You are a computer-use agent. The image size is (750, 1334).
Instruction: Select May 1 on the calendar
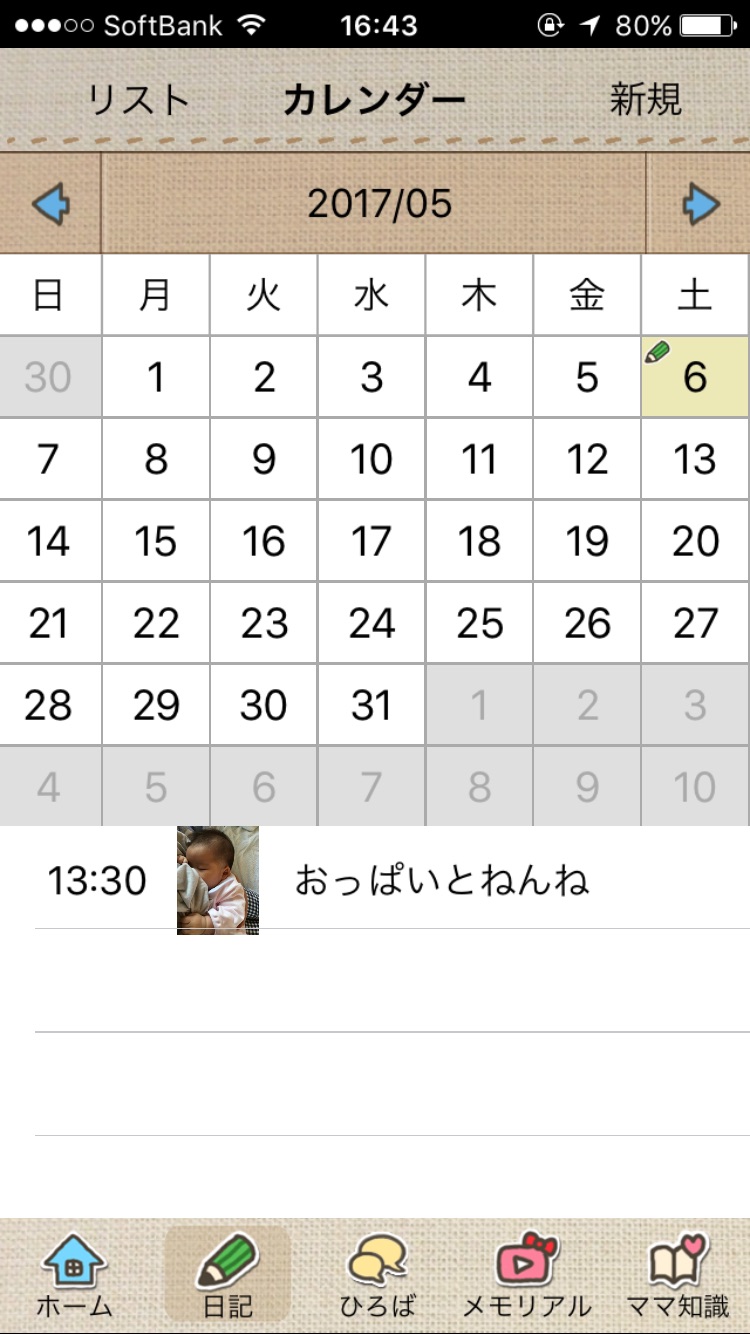pos(156,377)
